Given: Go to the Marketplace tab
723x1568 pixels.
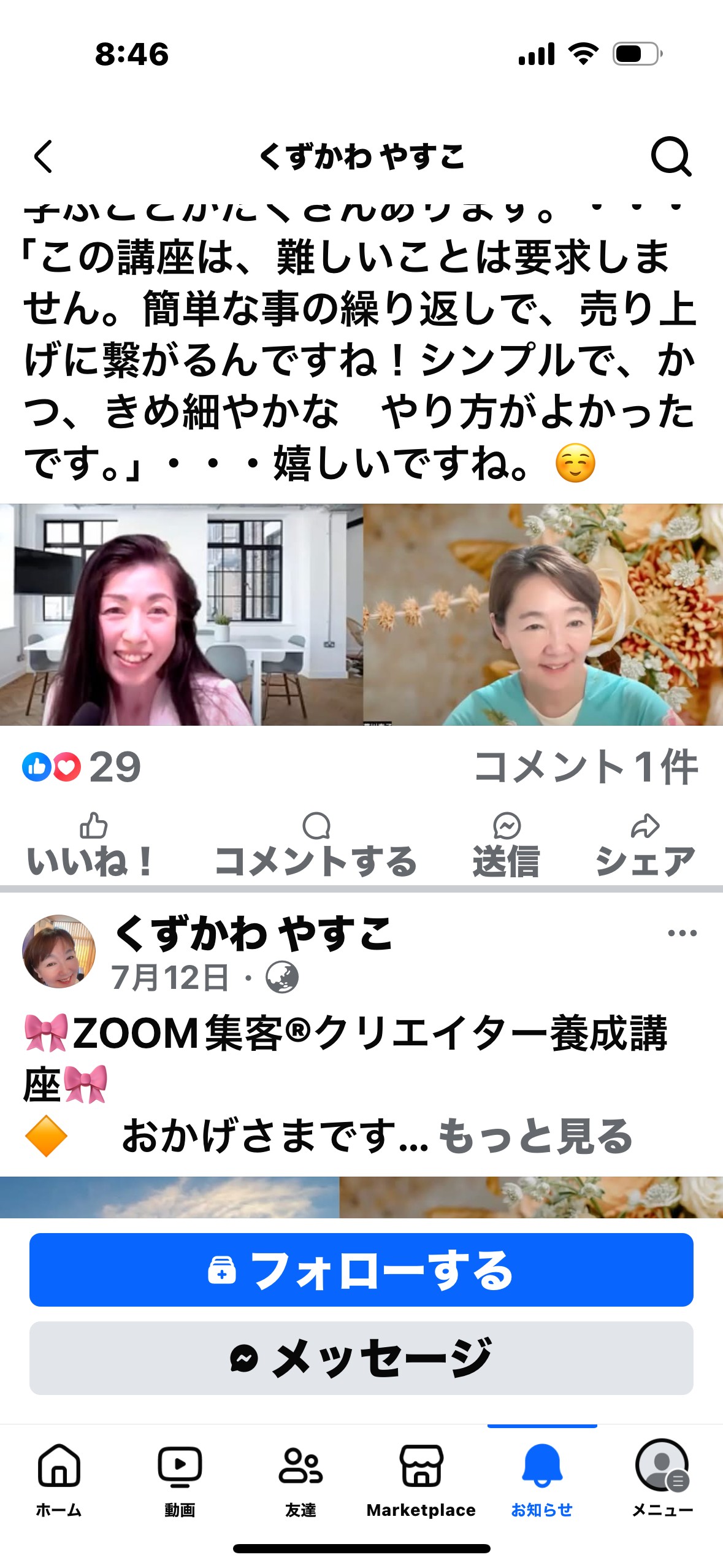Looking at the screenshot, I should tap(421, 1480).
